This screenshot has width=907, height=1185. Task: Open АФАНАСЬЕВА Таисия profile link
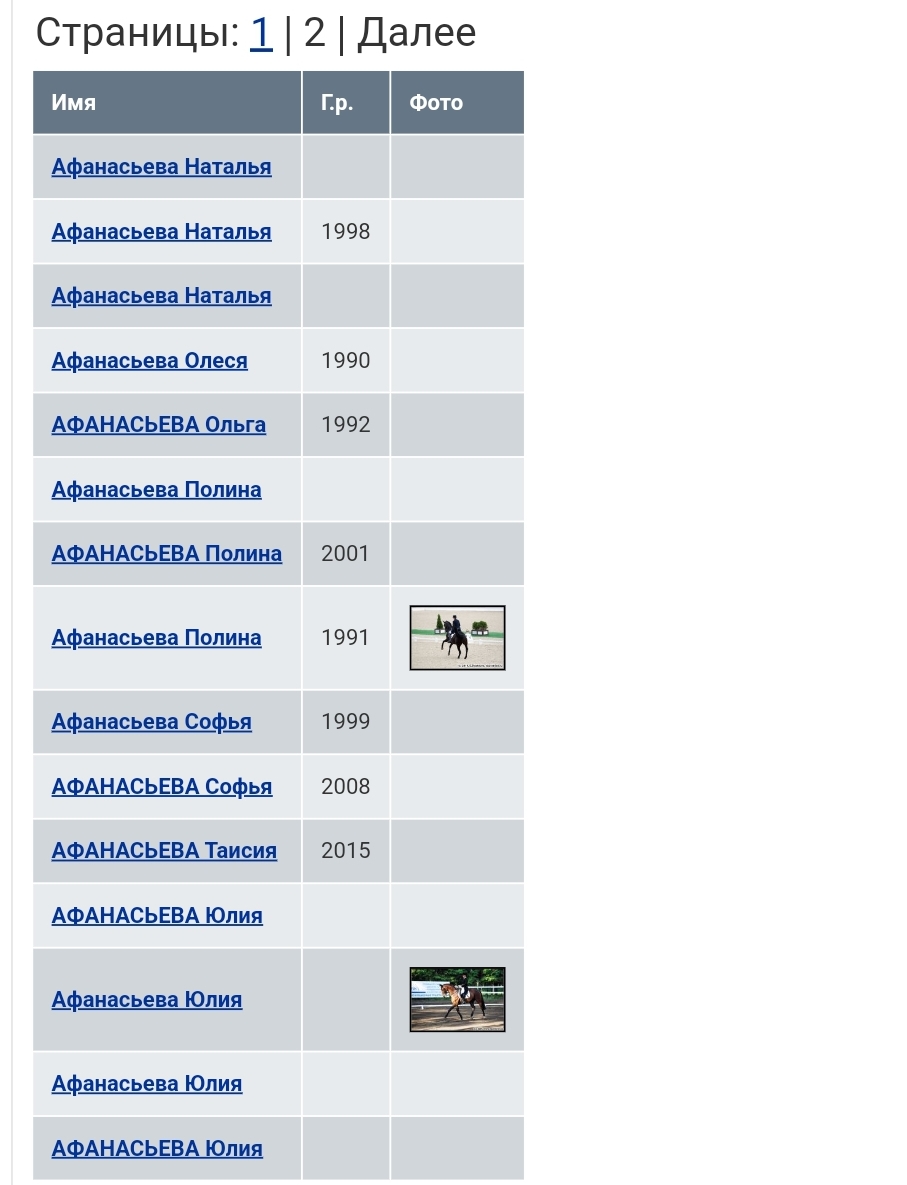point(164,850)
